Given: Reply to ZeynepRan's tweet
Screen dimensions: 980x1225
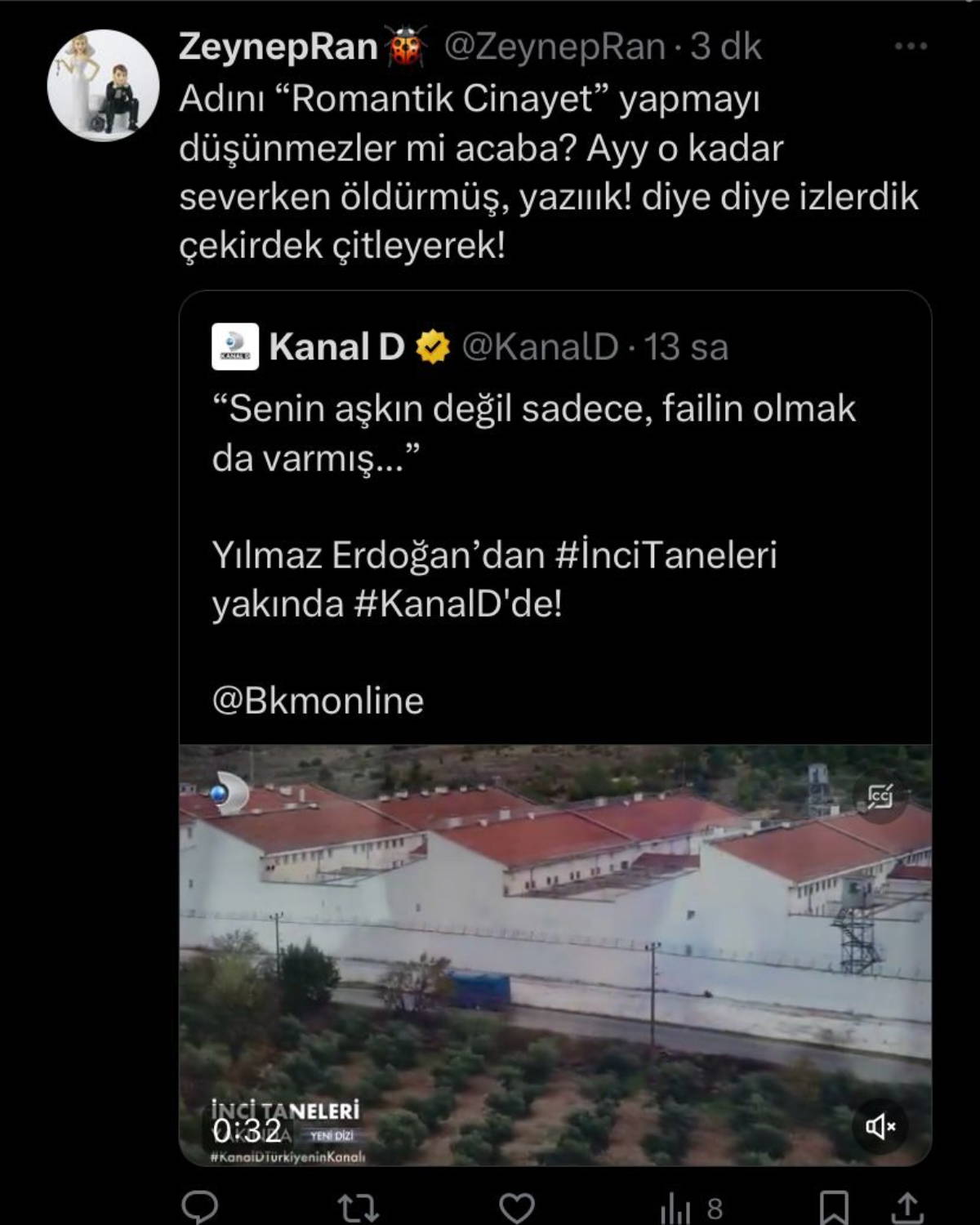Looking at the screenshot, I should coord(198,1206).
